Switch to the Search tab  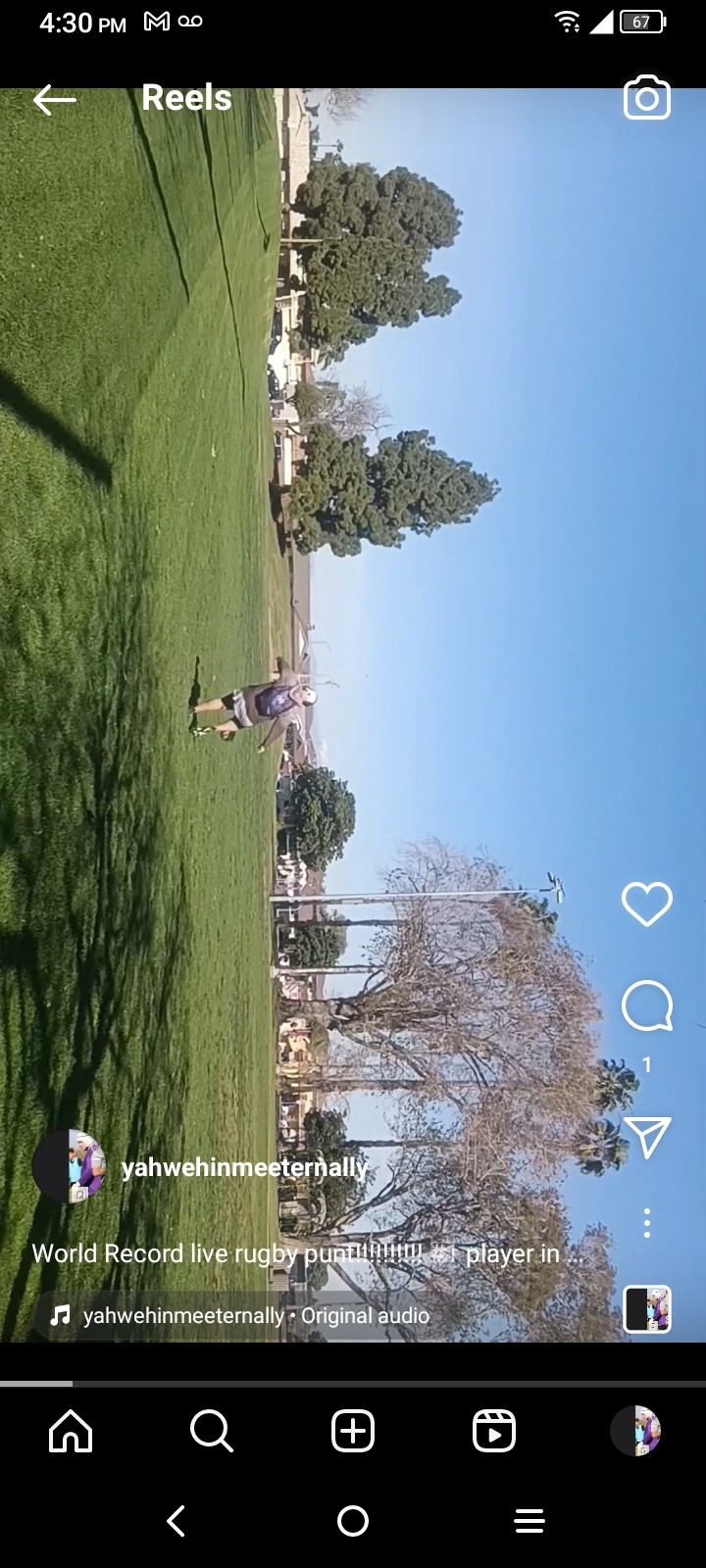[x=212, y=1431]
